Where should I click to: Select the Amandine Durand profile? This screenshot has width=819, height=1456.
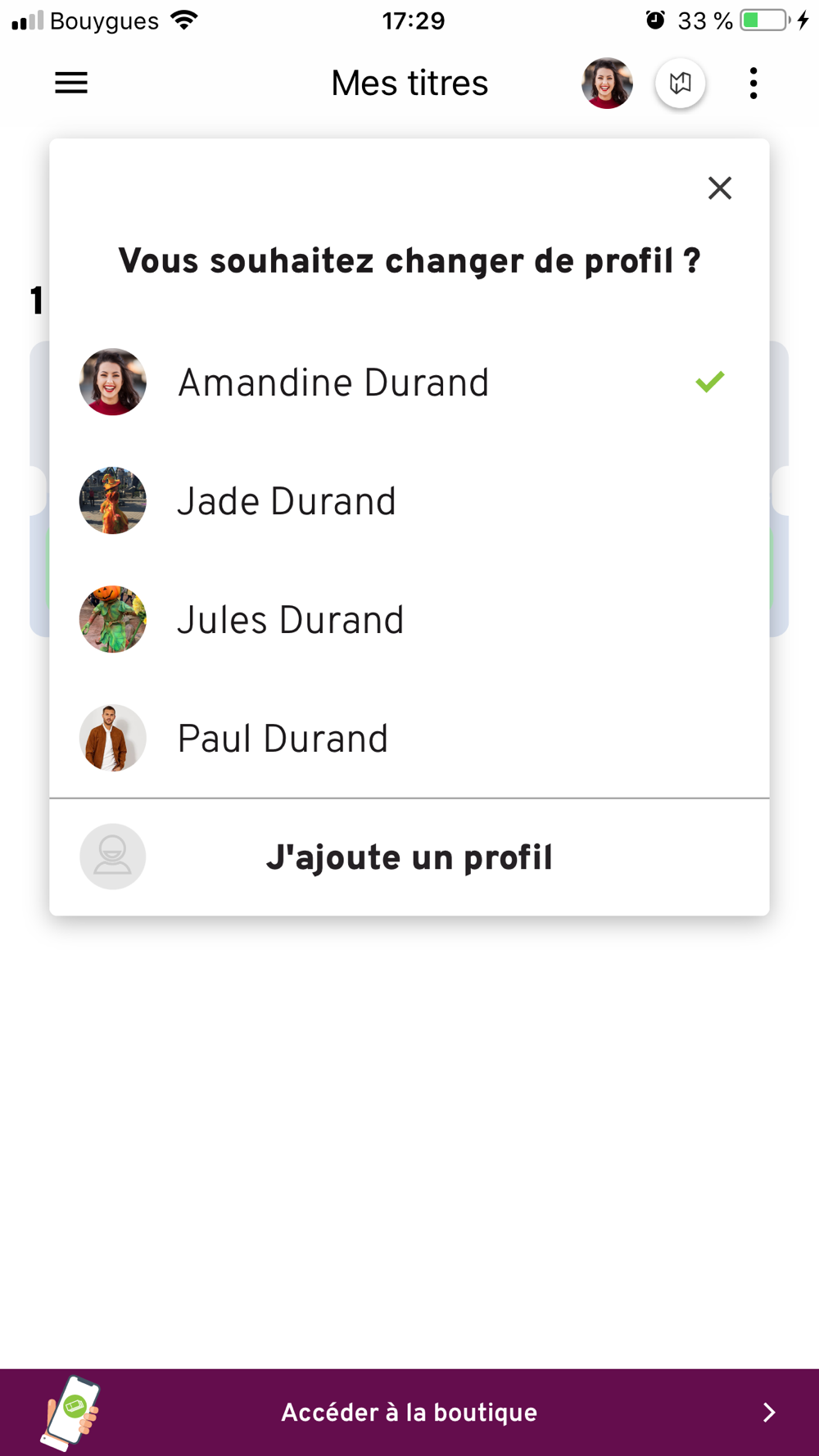click(409, 382)
